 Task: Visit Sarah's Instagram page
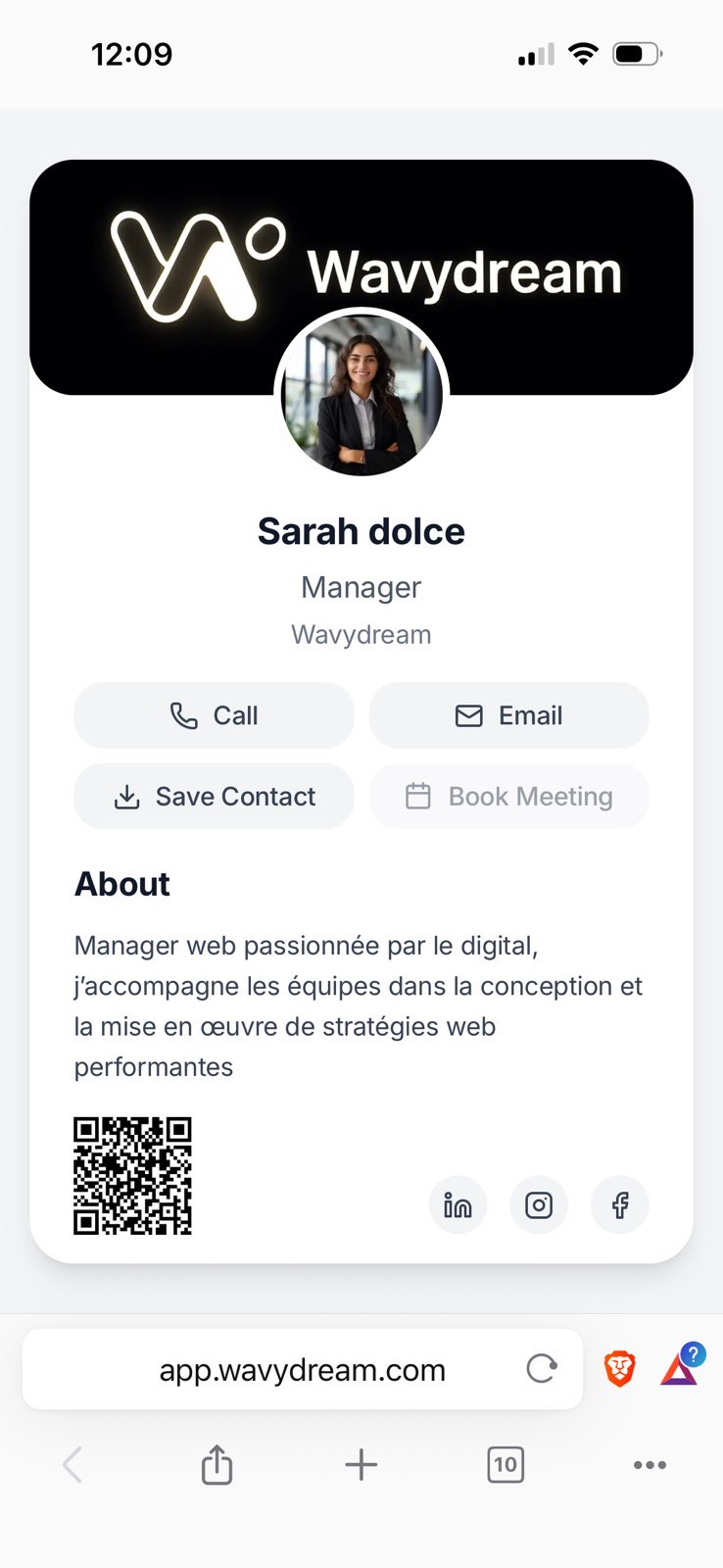[x=539, y=1204]
